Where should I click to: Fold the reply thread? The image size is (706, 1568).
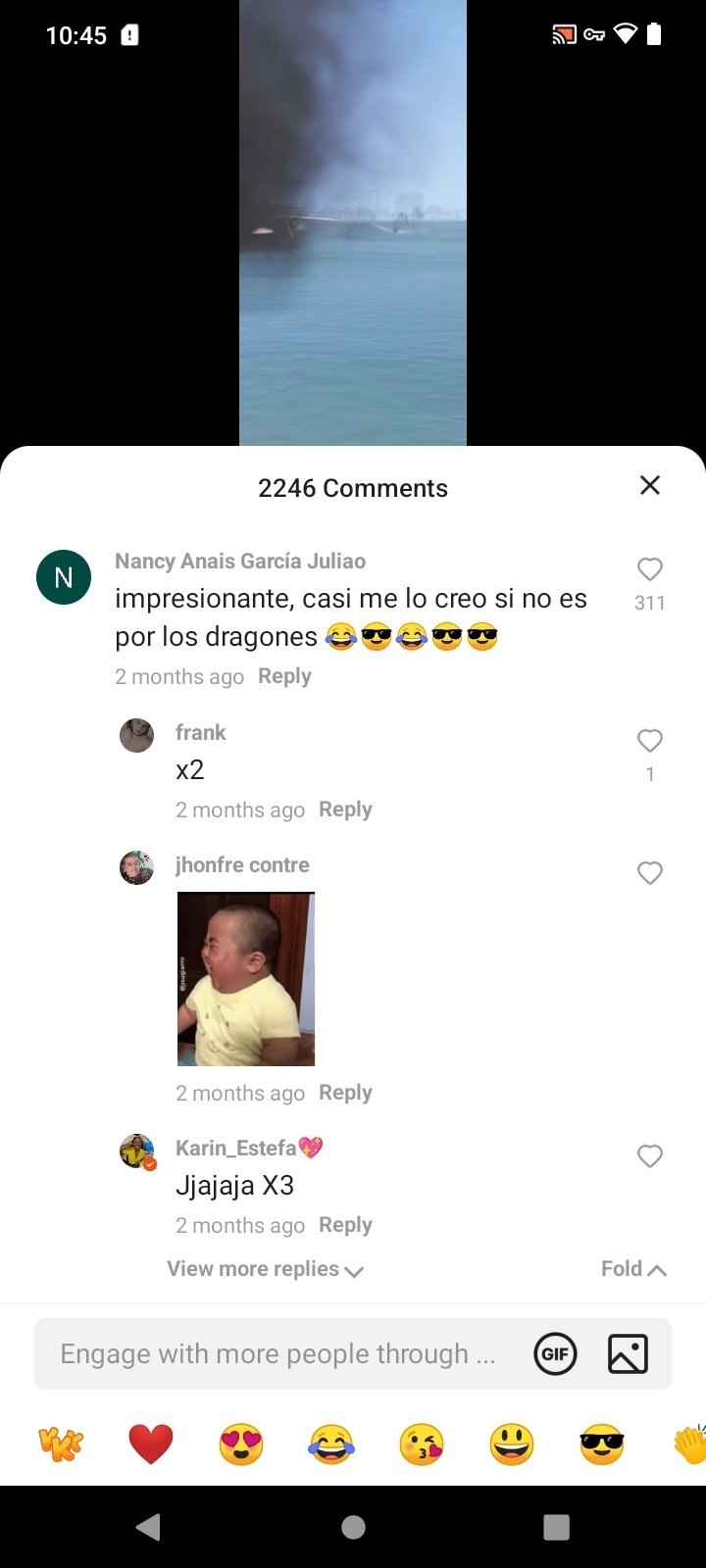click(x=632, y=1269)
